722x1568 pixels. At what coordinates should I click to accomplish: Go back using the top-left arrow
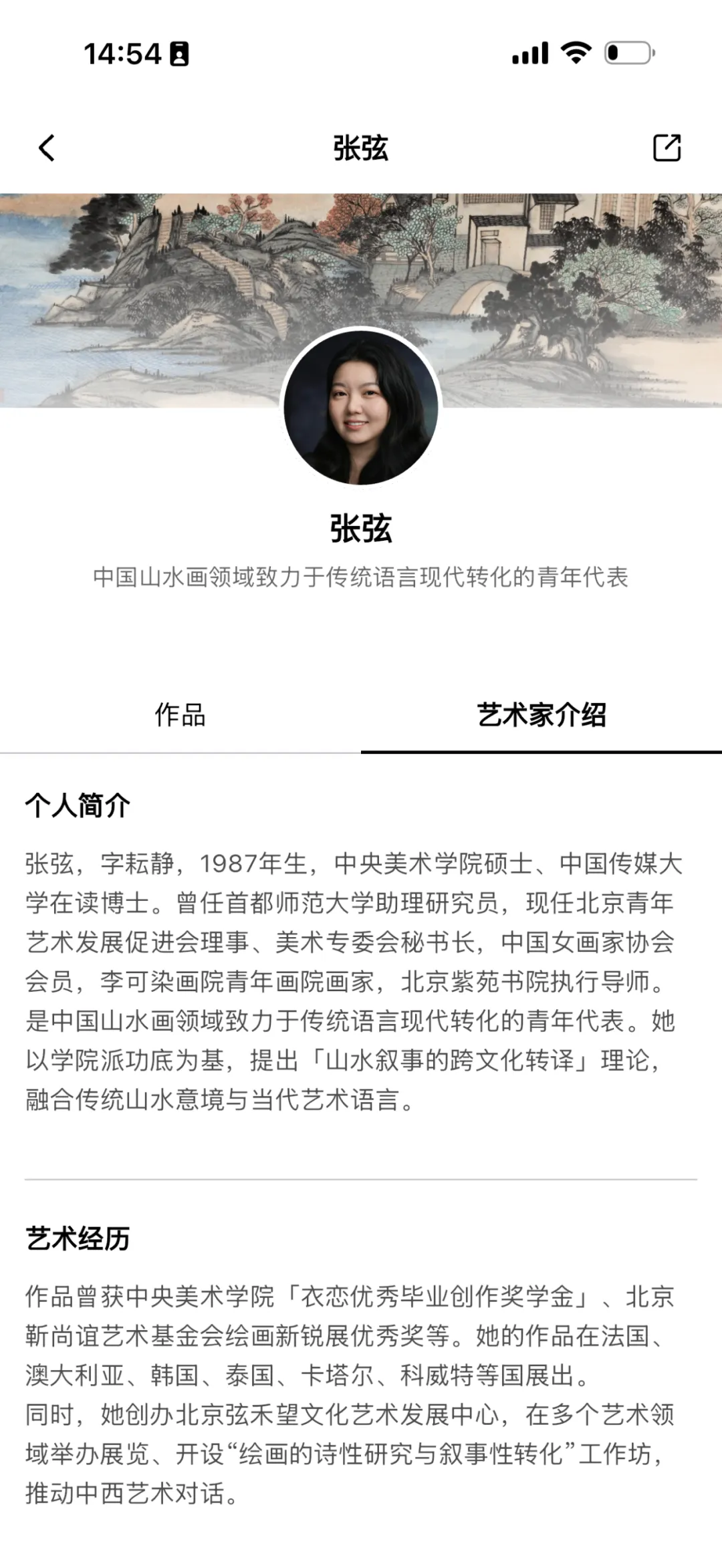click(46, 148)
